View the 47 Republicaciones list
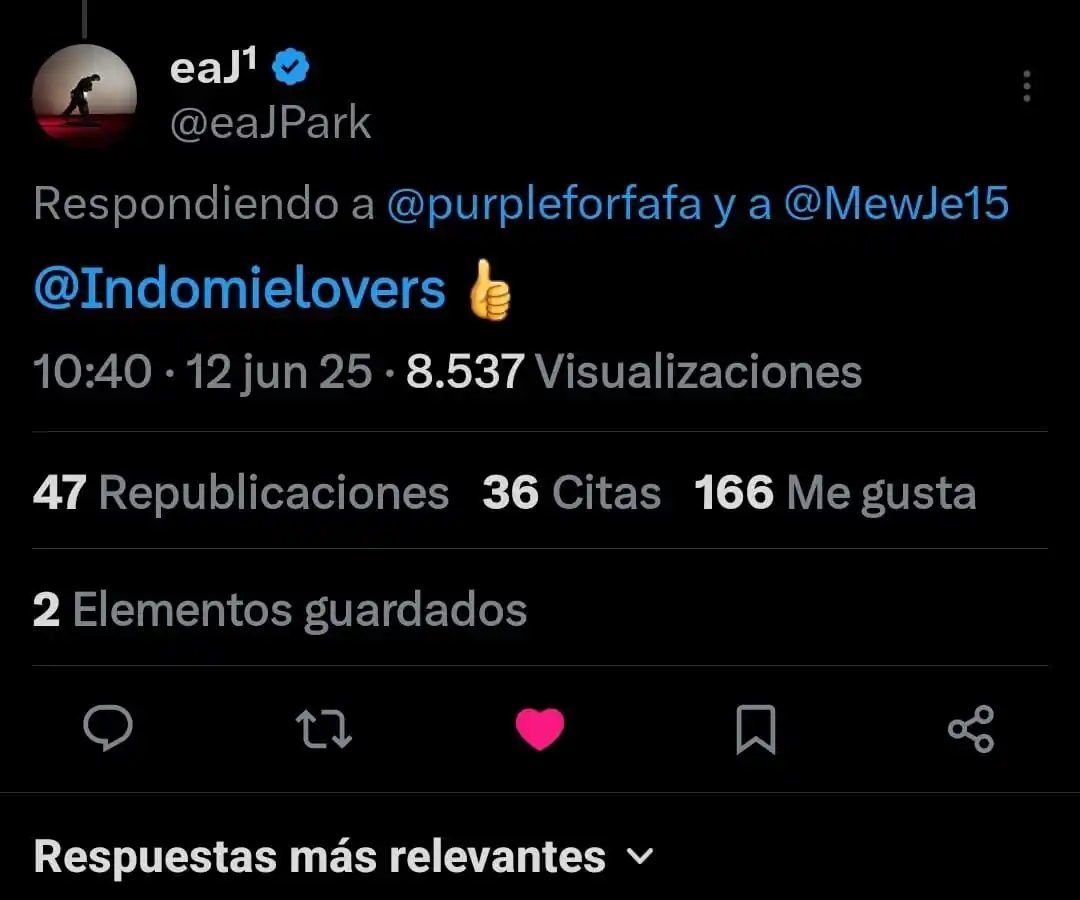 tap(240, 493)
